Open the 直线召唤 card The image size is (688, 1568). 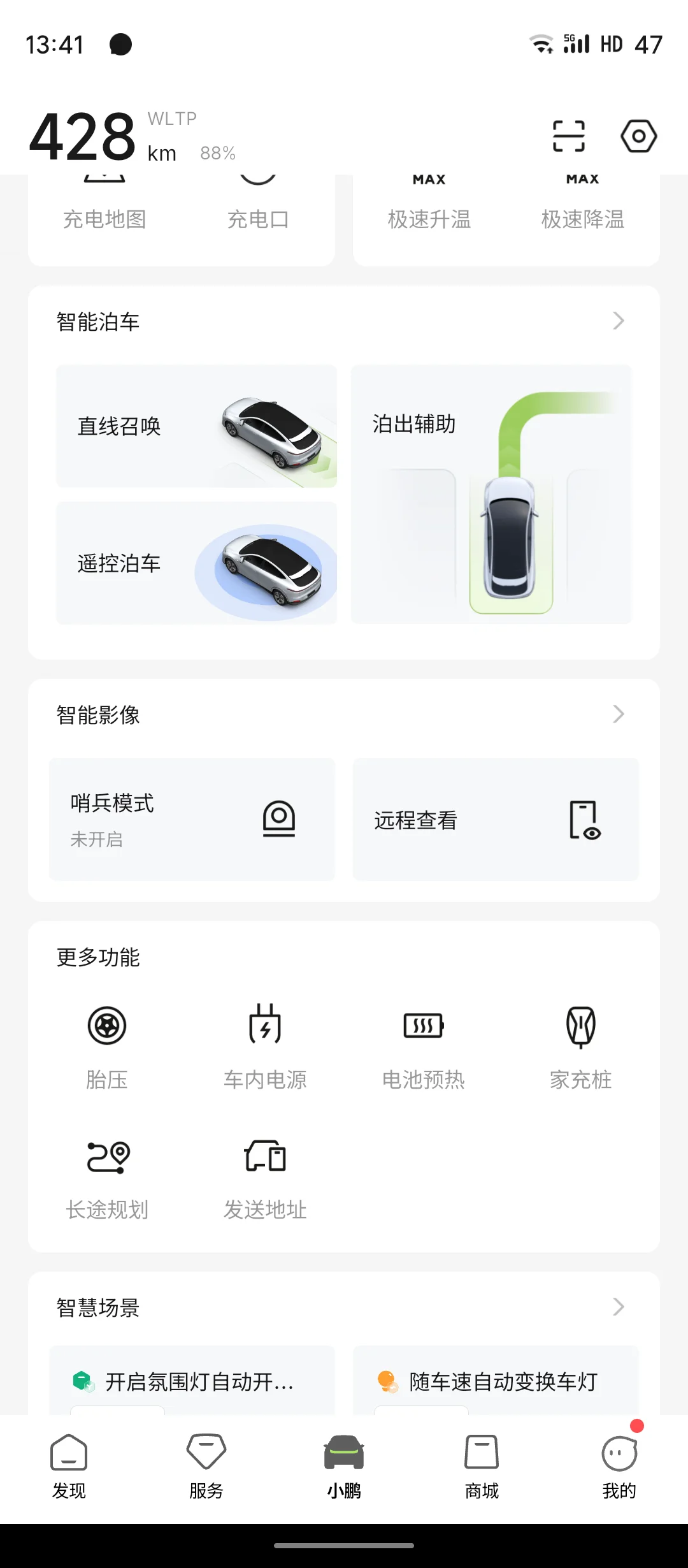pos(196,426)
